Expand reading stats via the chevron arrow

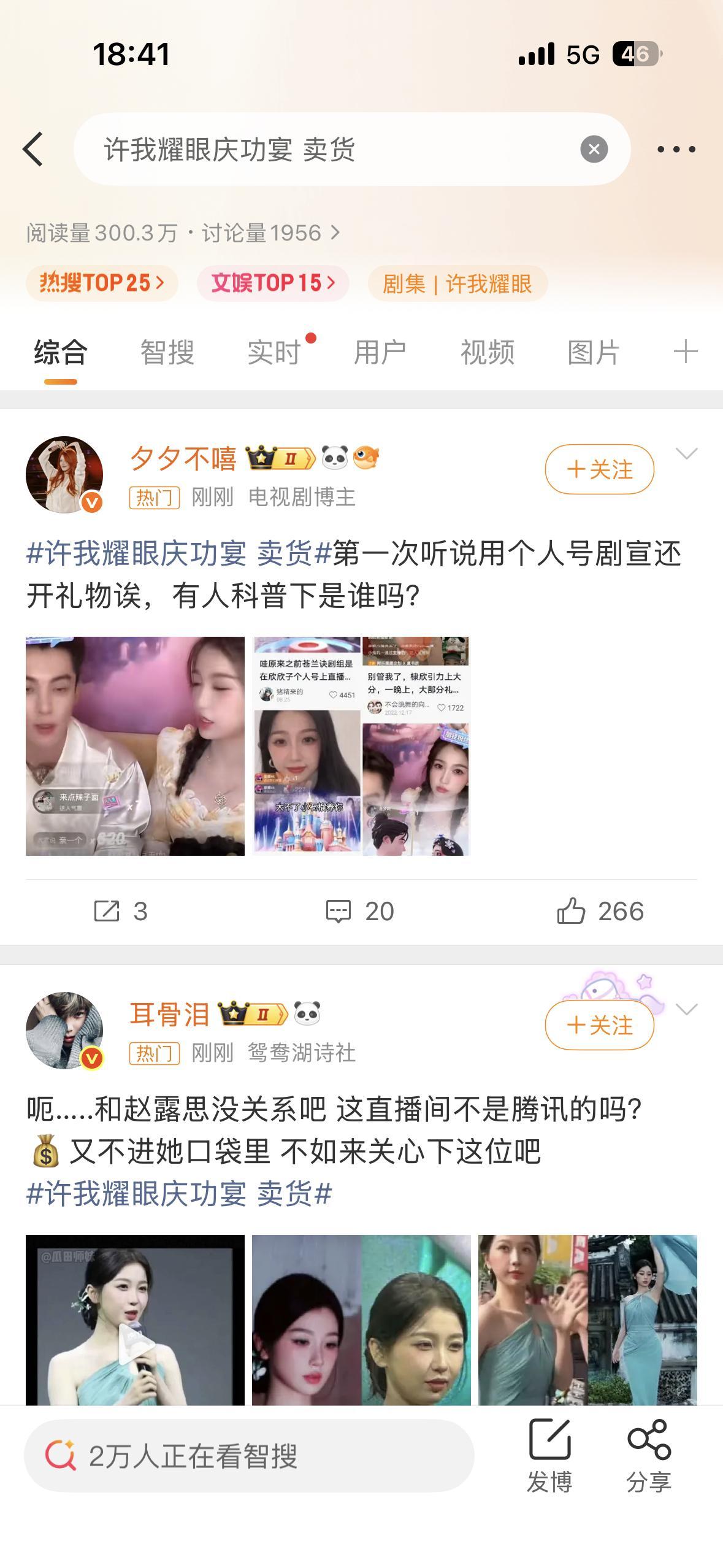[333, 231]
